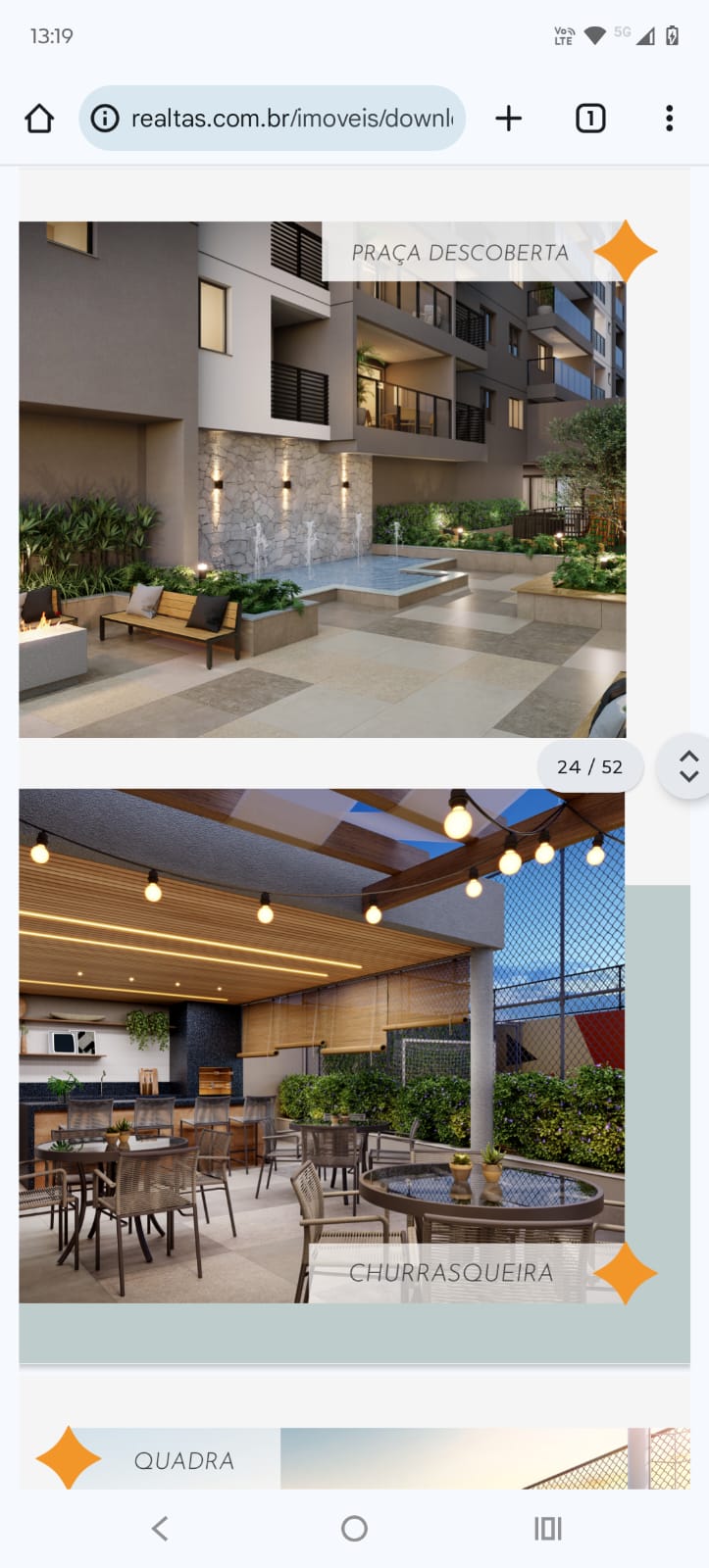Image resolution: width=709 pixels, height=1568 pixels.
Task: Open the tab switcher
Action: point(589,119)
